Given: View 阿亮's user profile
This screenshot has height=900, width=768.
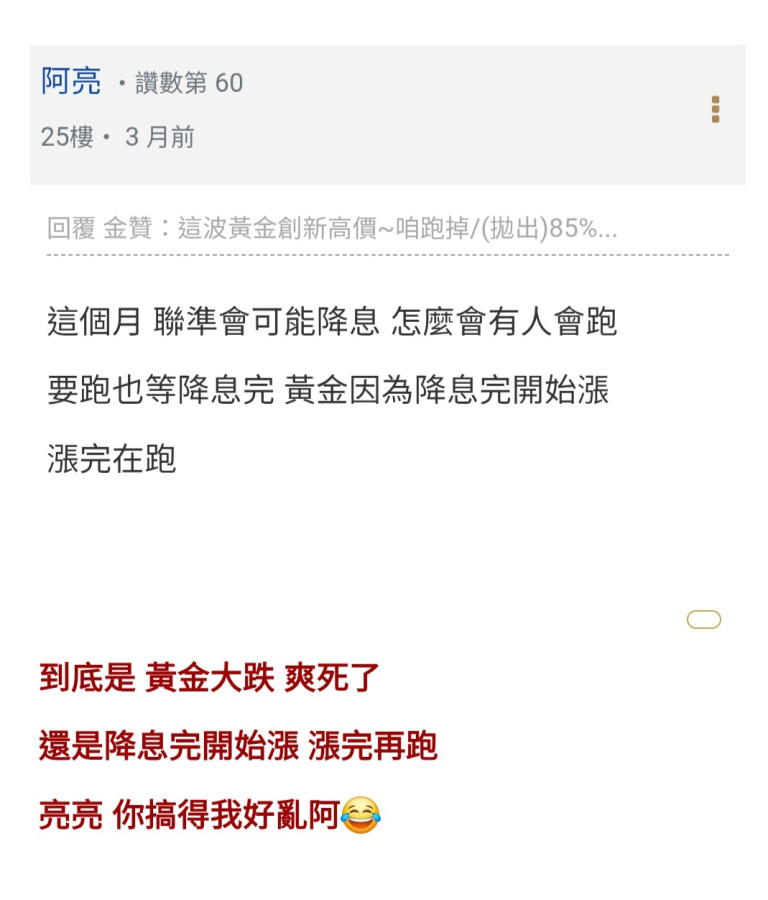Looking at the screenshot, I should 71,82.
